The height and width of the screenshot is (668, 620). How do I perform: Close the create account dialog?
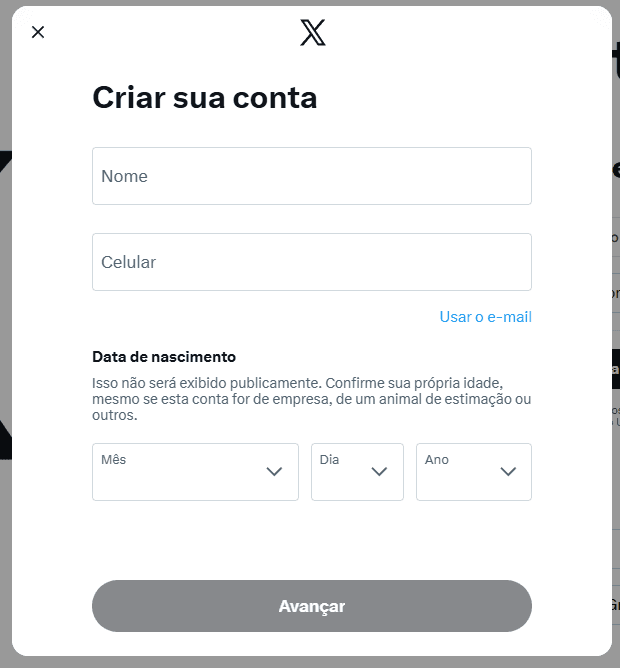pos(38,32)
